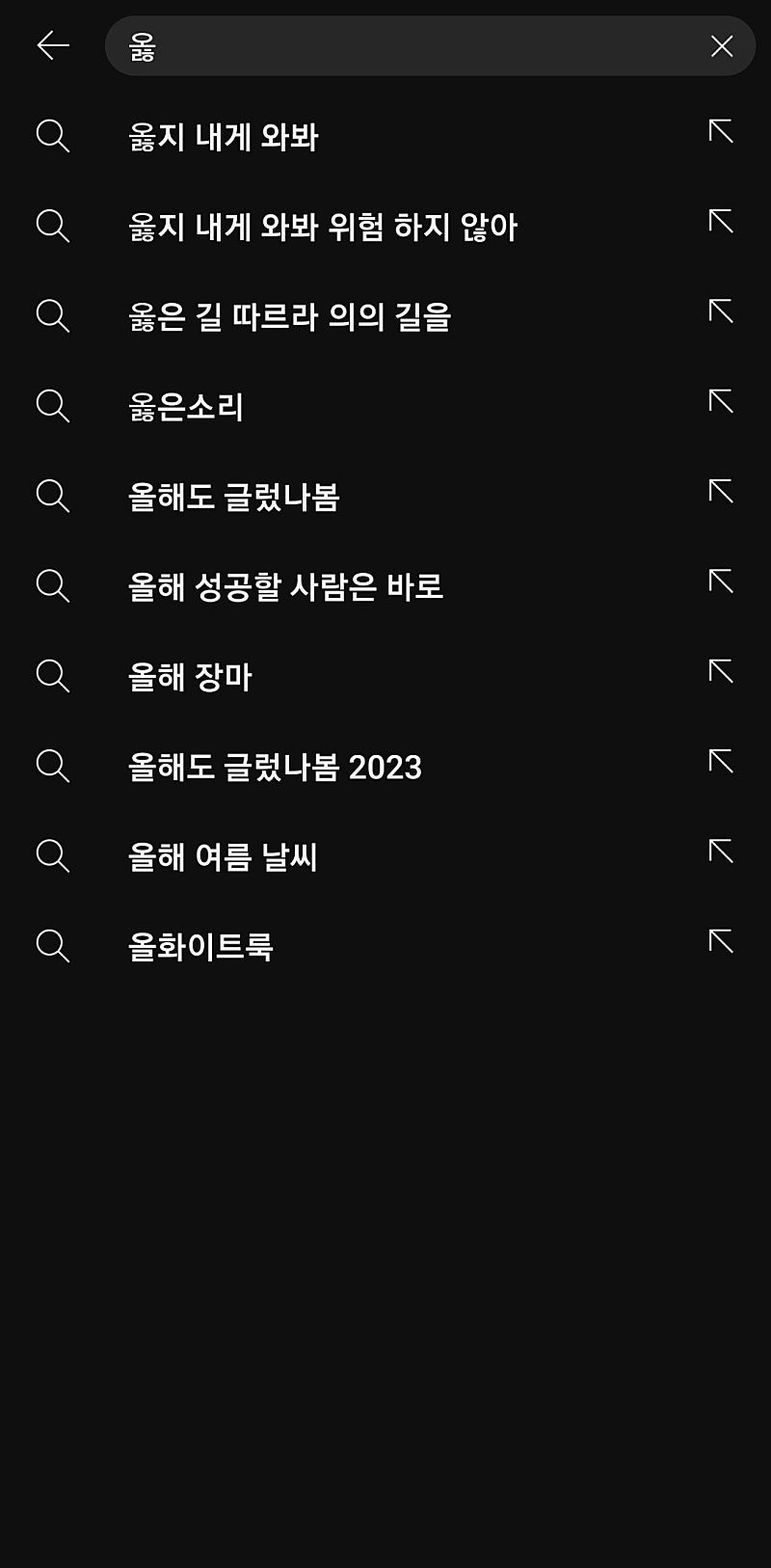Open results for 올해 여름 날씨
771x1568 pixels.
pyautogui.click(x=223, y=856)
